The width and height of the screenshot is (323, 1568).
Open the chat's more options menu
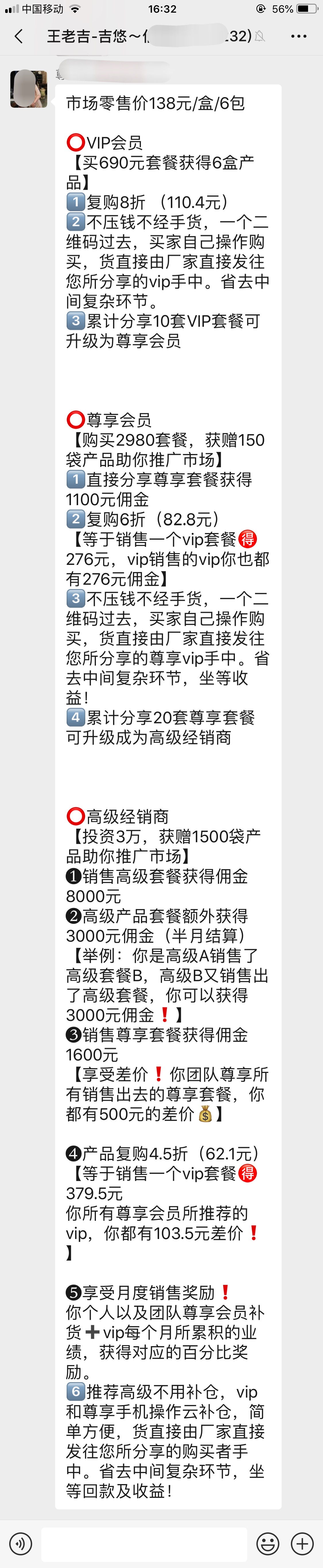point(299,36)
